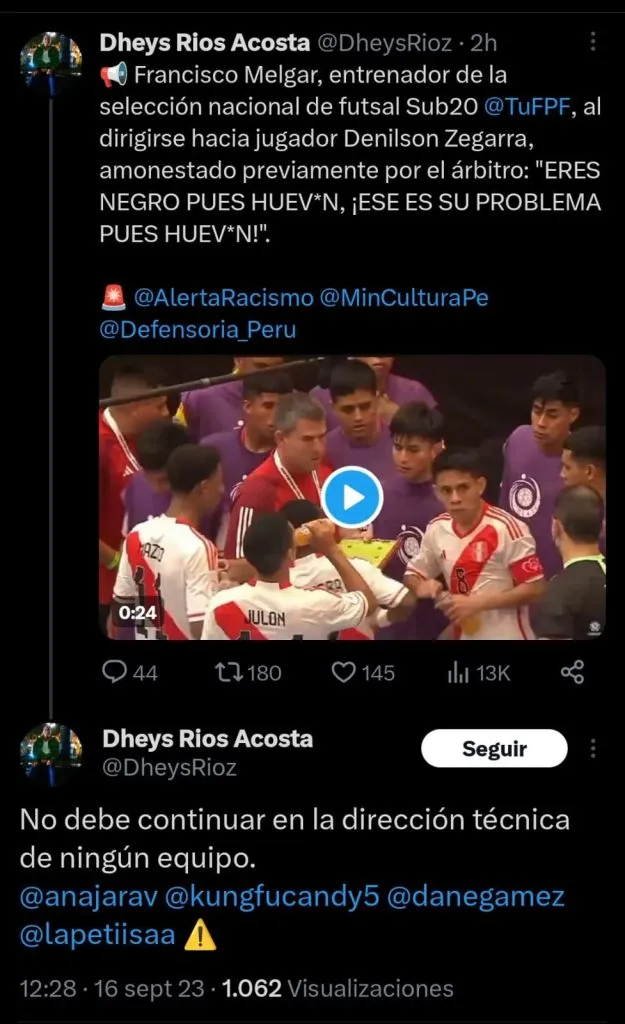Reply to tweet with 44 comments
This screenshot has width=625, height=1024.
click(x=130, y=673)
